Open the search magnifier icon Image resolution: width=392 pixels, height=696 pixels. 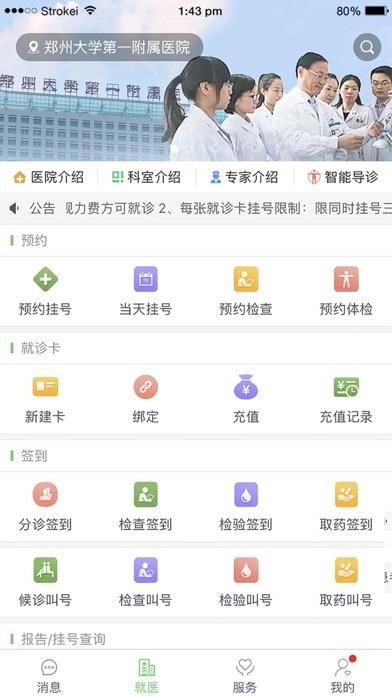[367, 47]
